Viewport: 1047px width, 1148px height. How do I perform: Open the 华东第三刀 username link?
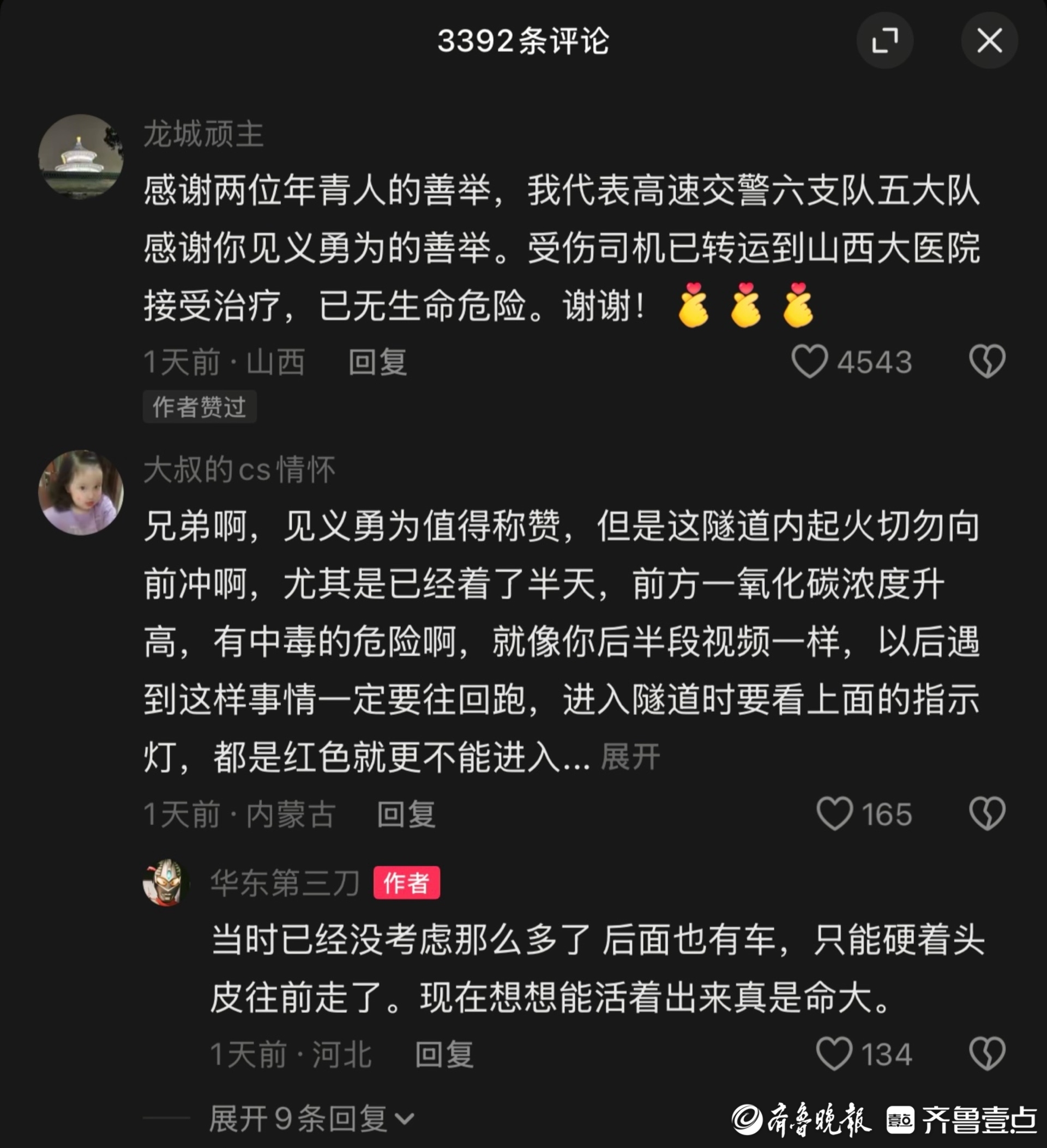[285, 883]
